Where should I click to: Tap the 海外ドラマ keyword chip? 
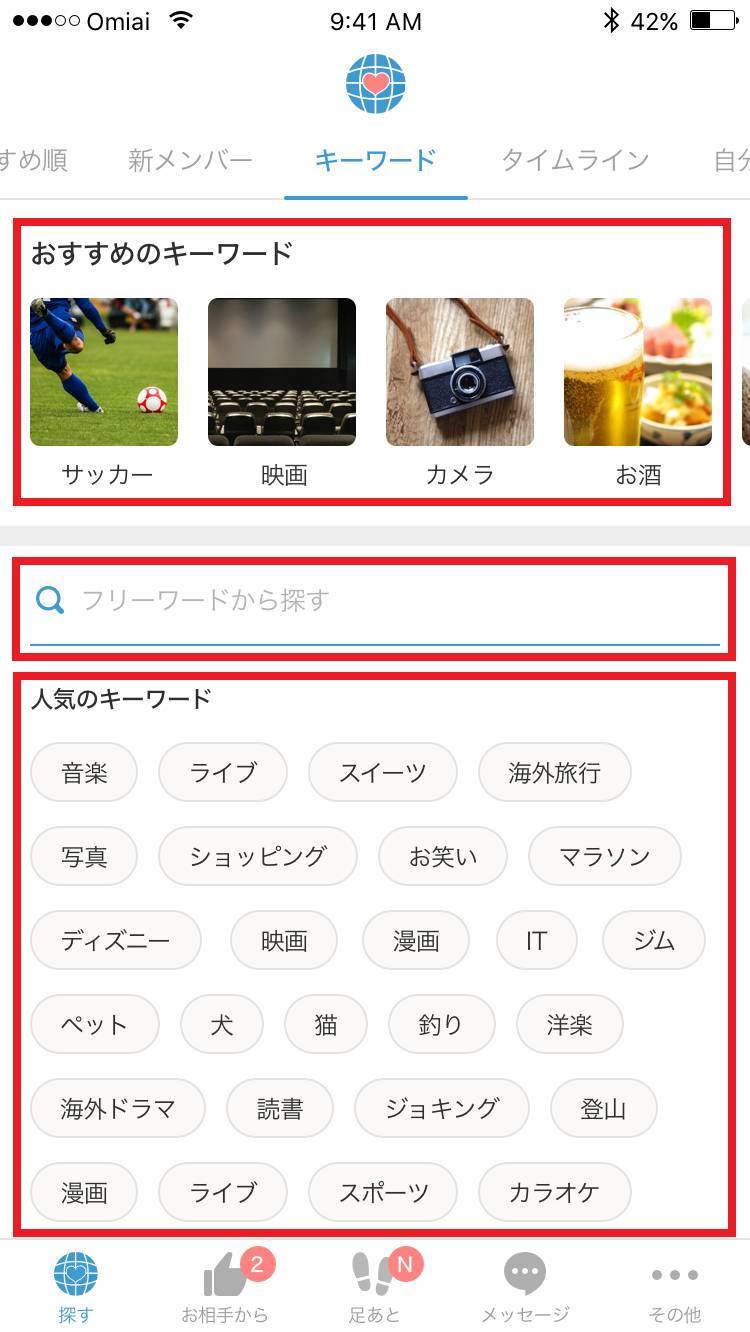(x=118, y=1108)
